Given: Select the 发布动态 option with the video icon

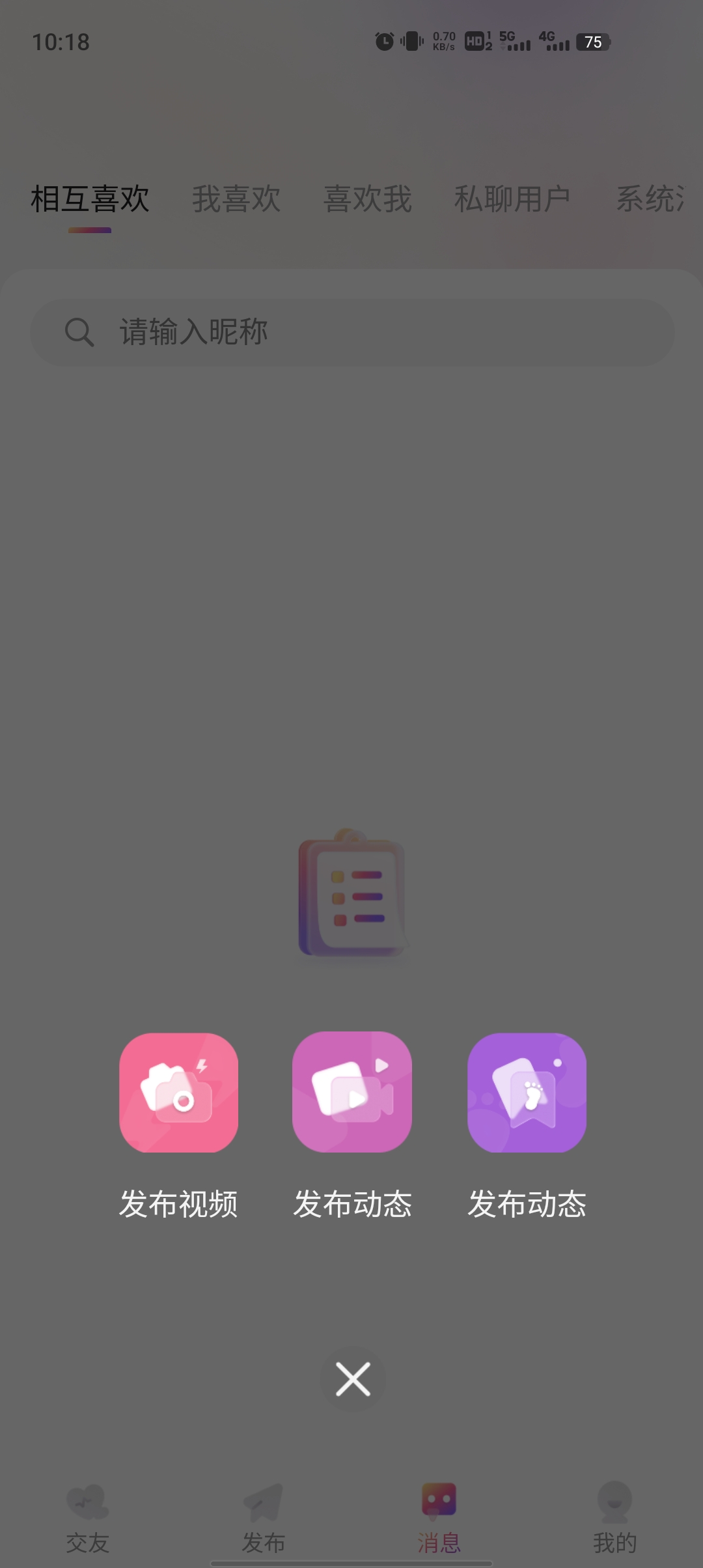Looking at the screenshot, I should point(352,1092).
